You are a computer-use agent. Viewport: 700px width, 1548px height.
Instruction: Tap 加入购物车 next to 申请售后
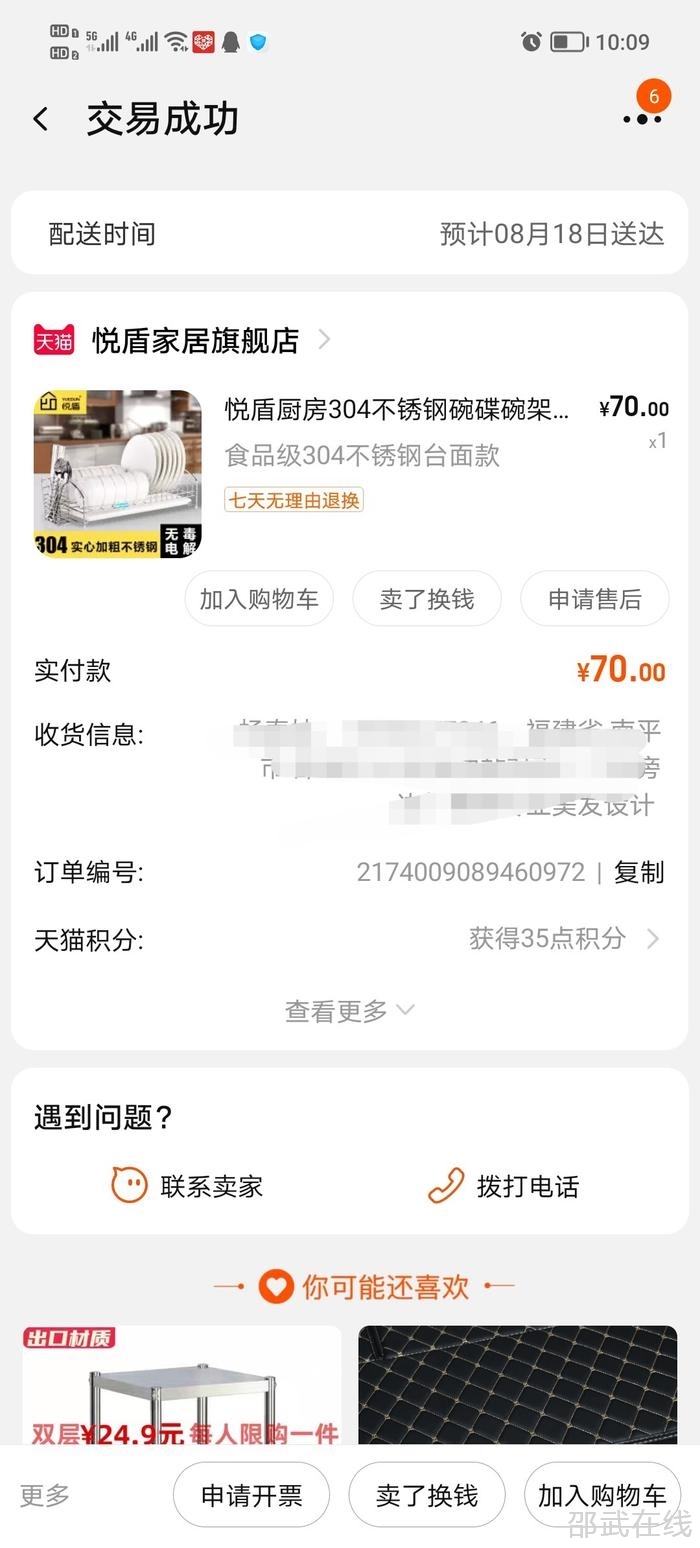tap(259, 599)
